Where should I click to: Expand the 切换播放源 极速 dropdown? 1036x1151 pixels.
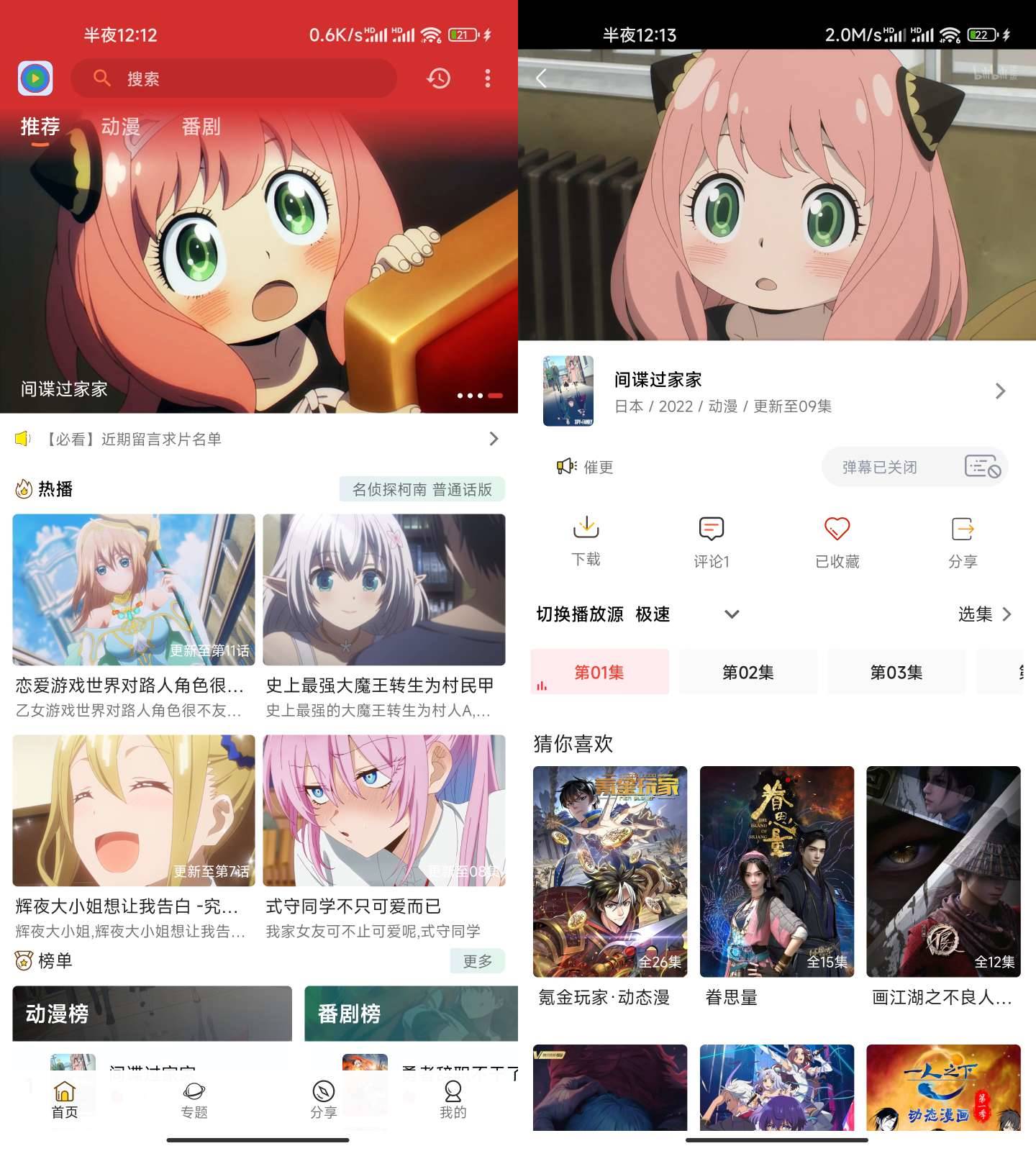[732, 614]
